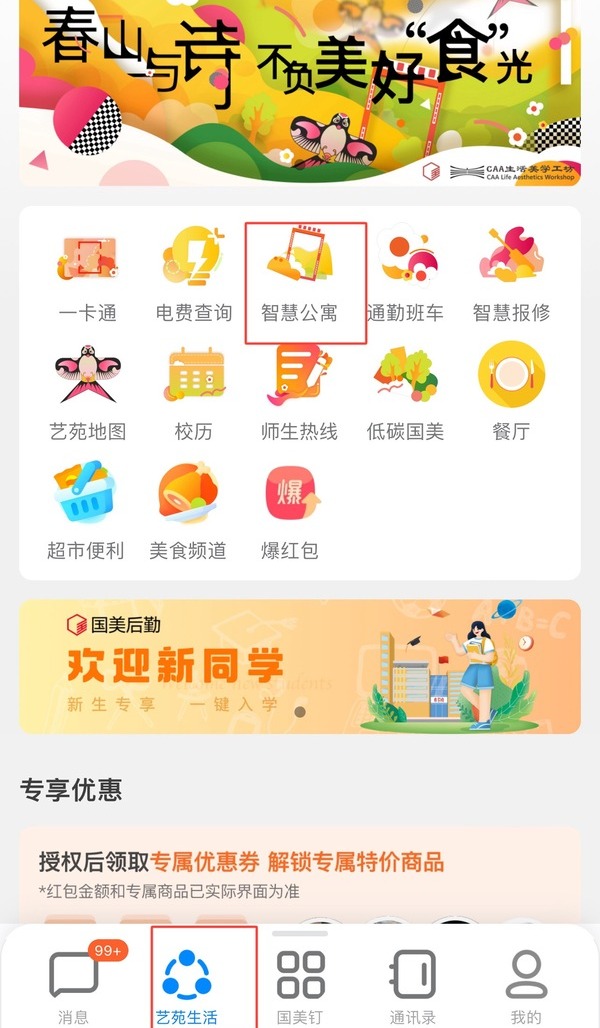Image resolution: width=600 pixels, height=1028 pixels.
Task: Open the 爆红包 red packet
Action: 290,512
